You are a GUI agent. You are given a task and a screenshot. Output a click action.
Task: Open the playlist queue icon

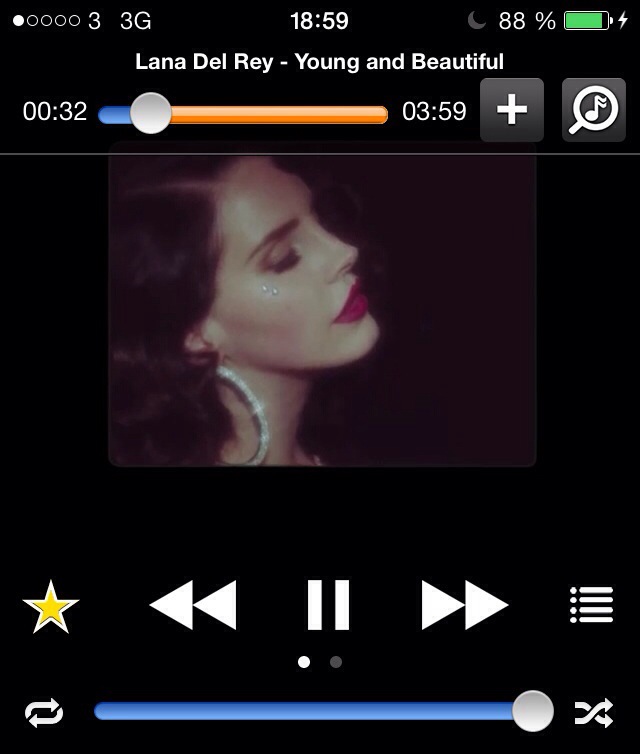coord(590,605)
